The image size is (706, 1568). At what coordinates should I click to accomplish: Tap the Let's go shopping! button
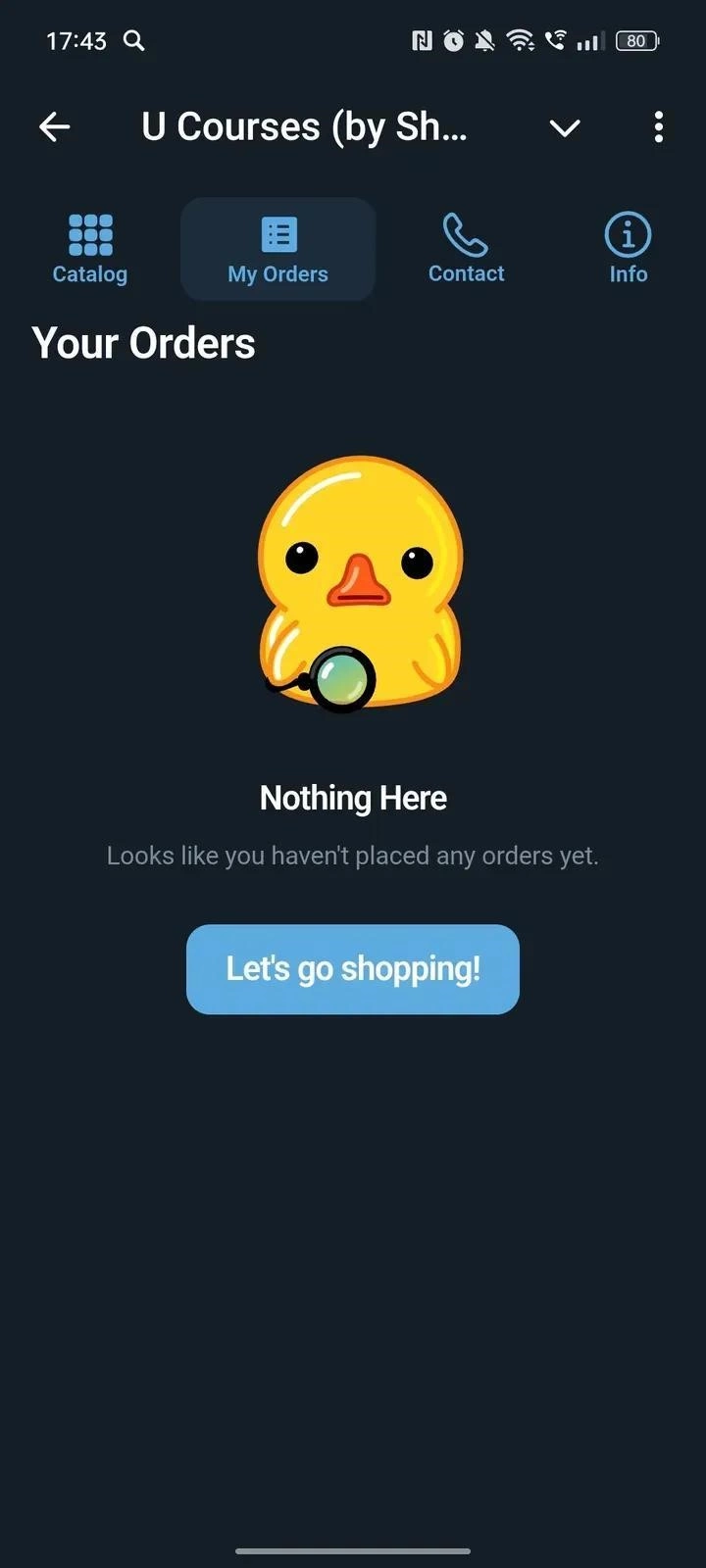tap(353, 968)
